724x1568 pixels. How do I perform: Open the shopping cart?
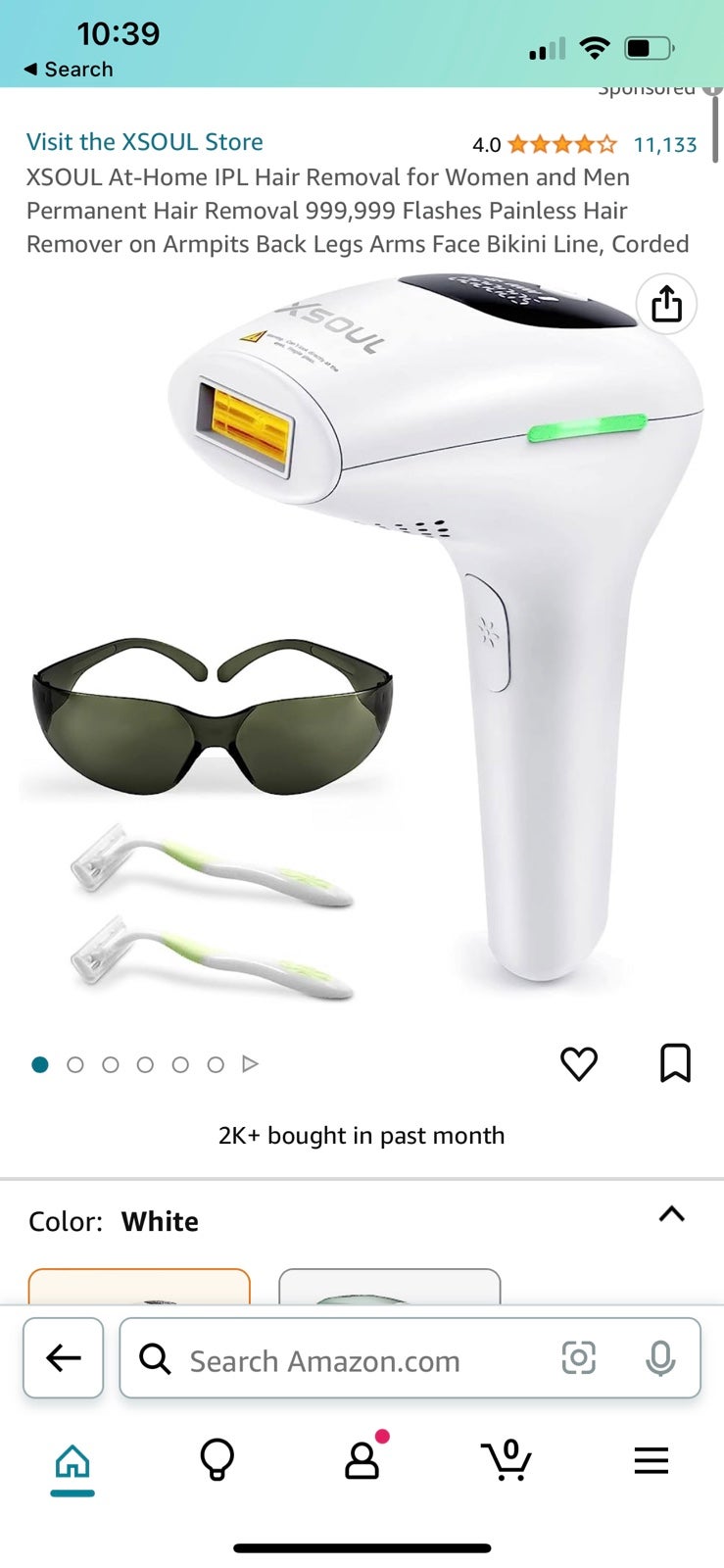(x=507, y=1459)
